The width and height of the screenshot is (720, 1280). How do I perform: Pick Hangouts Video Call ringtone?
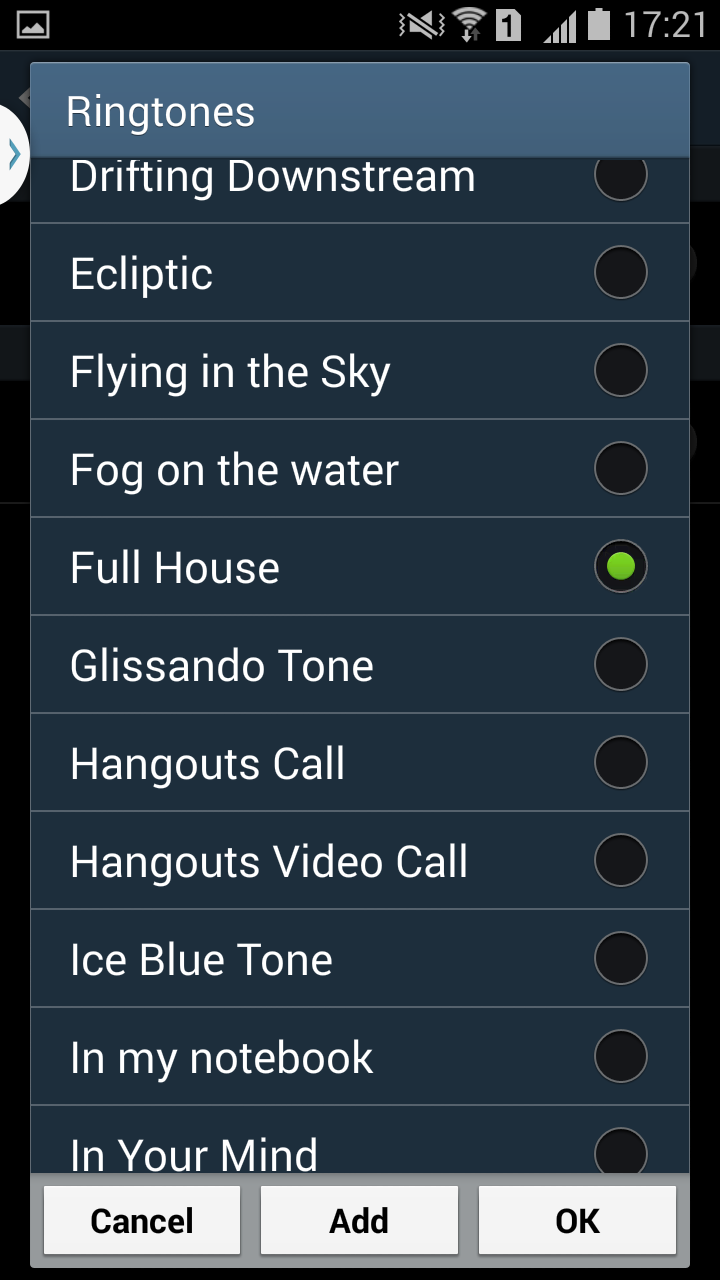pyautogui.click(x=360, y=861)
